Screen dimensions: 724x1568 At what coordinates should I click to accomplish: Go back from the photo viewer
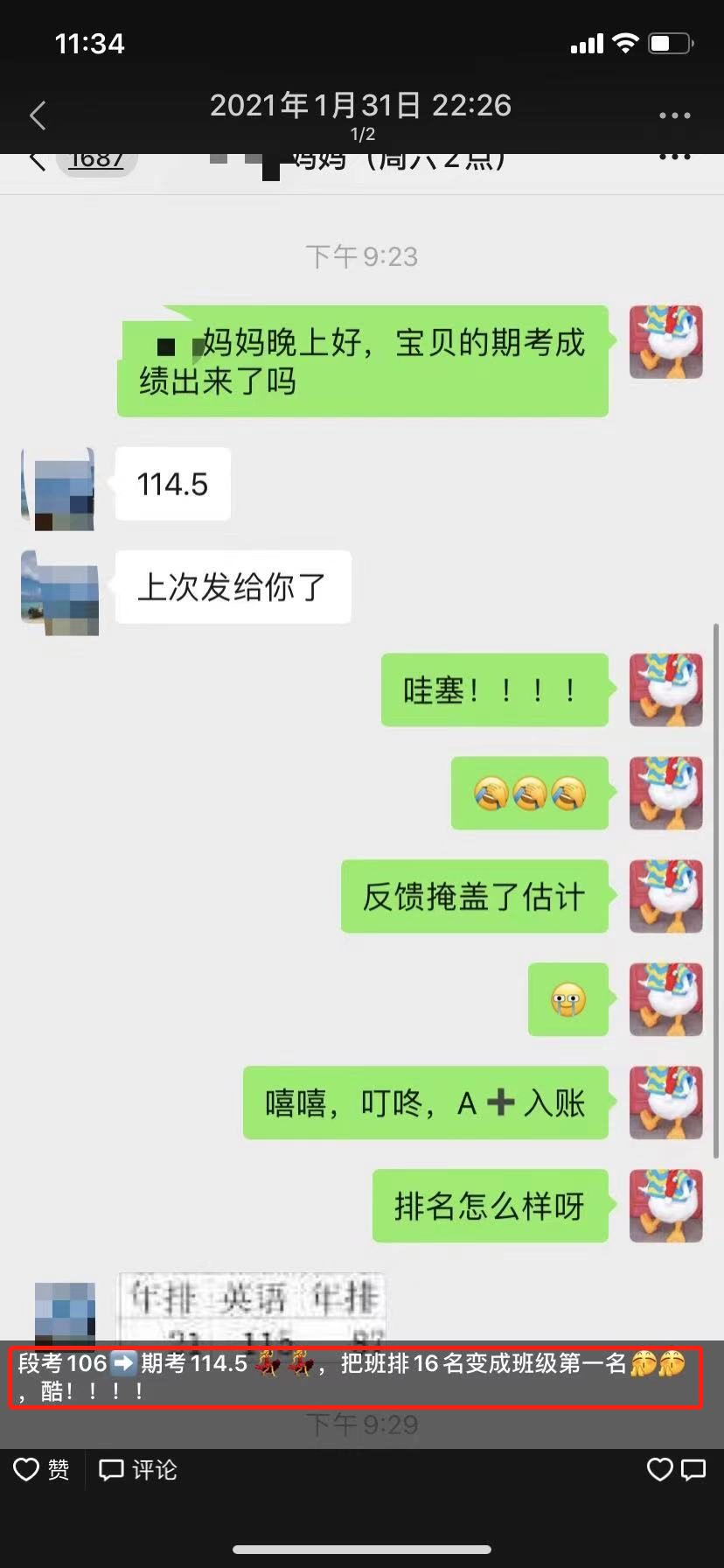[38, 115]
